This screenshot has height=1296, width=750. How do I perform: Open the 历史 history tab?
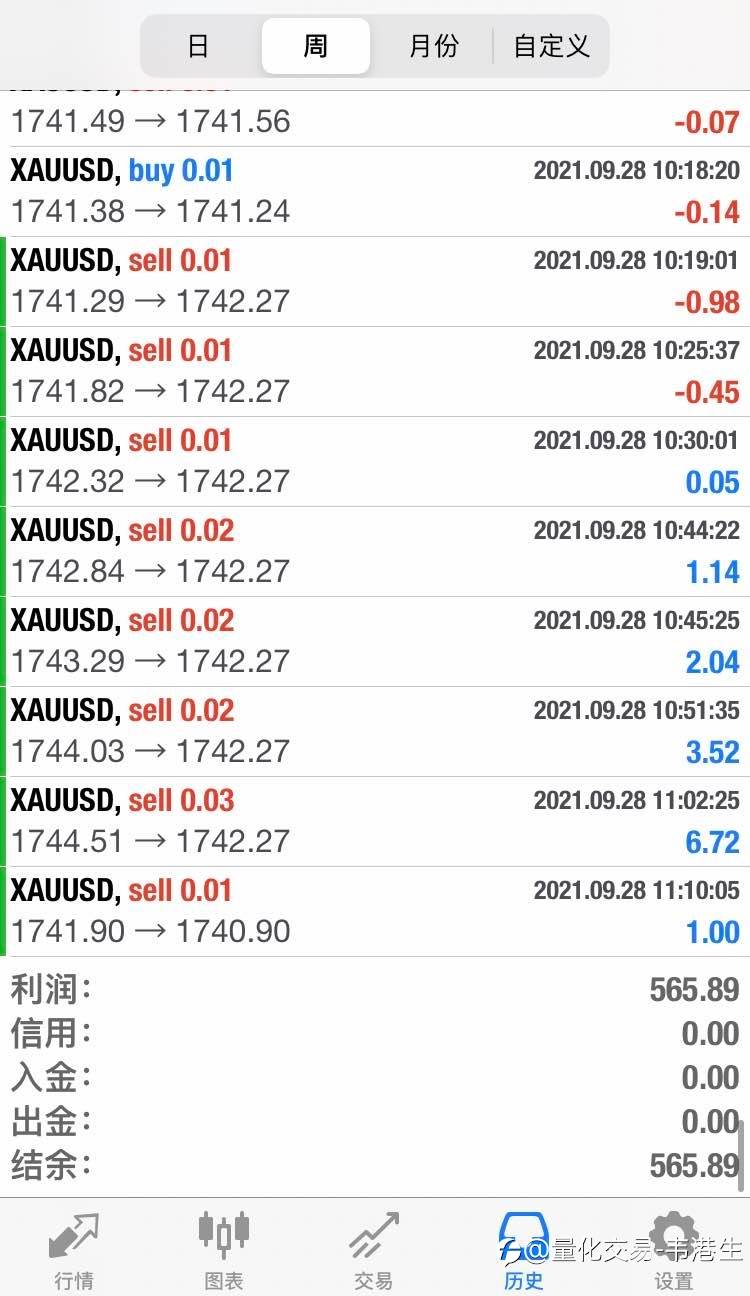pyautogui.click(x=524, y=1249)
